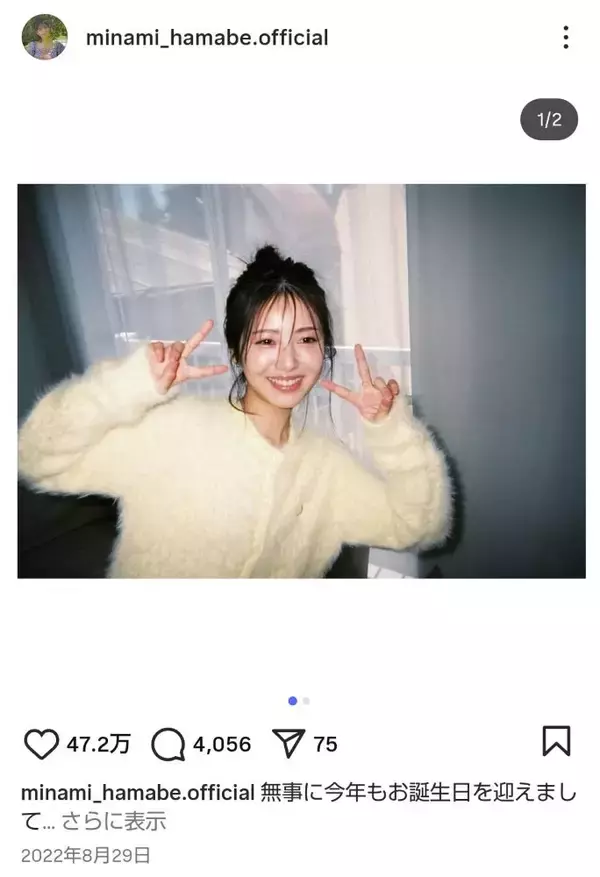Open the profile picture of minami_hamabe.official
600x877 pixels.
coord(45,38)
